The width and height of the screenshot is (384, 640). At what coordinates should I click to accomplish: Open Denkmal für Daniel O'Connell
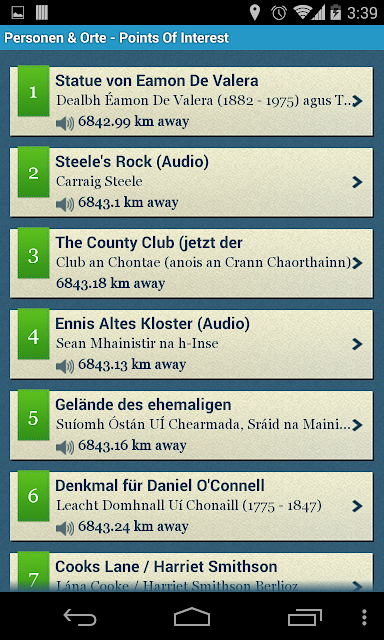point(191,506)
